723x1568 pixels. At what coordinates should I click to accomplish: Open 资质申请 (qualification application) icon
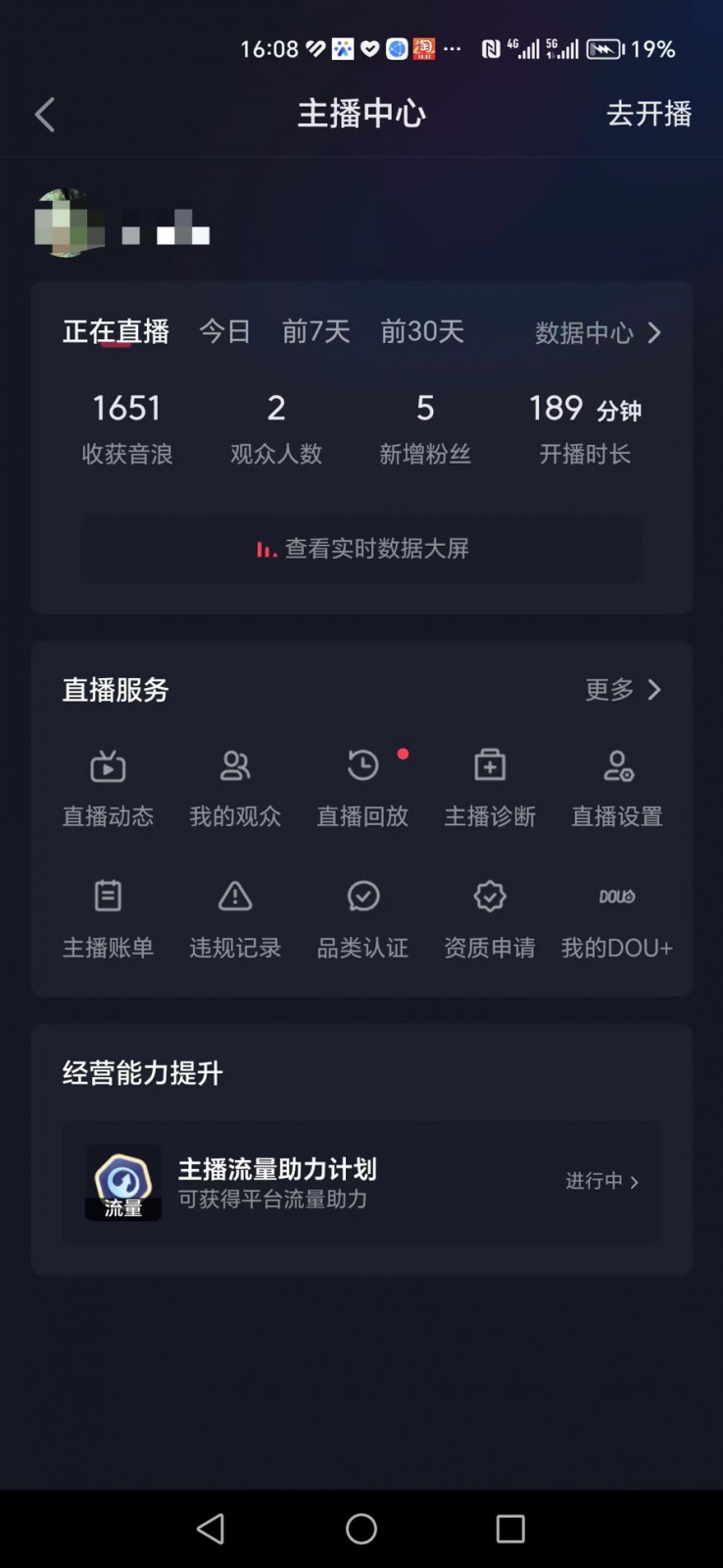click(489, 916)
